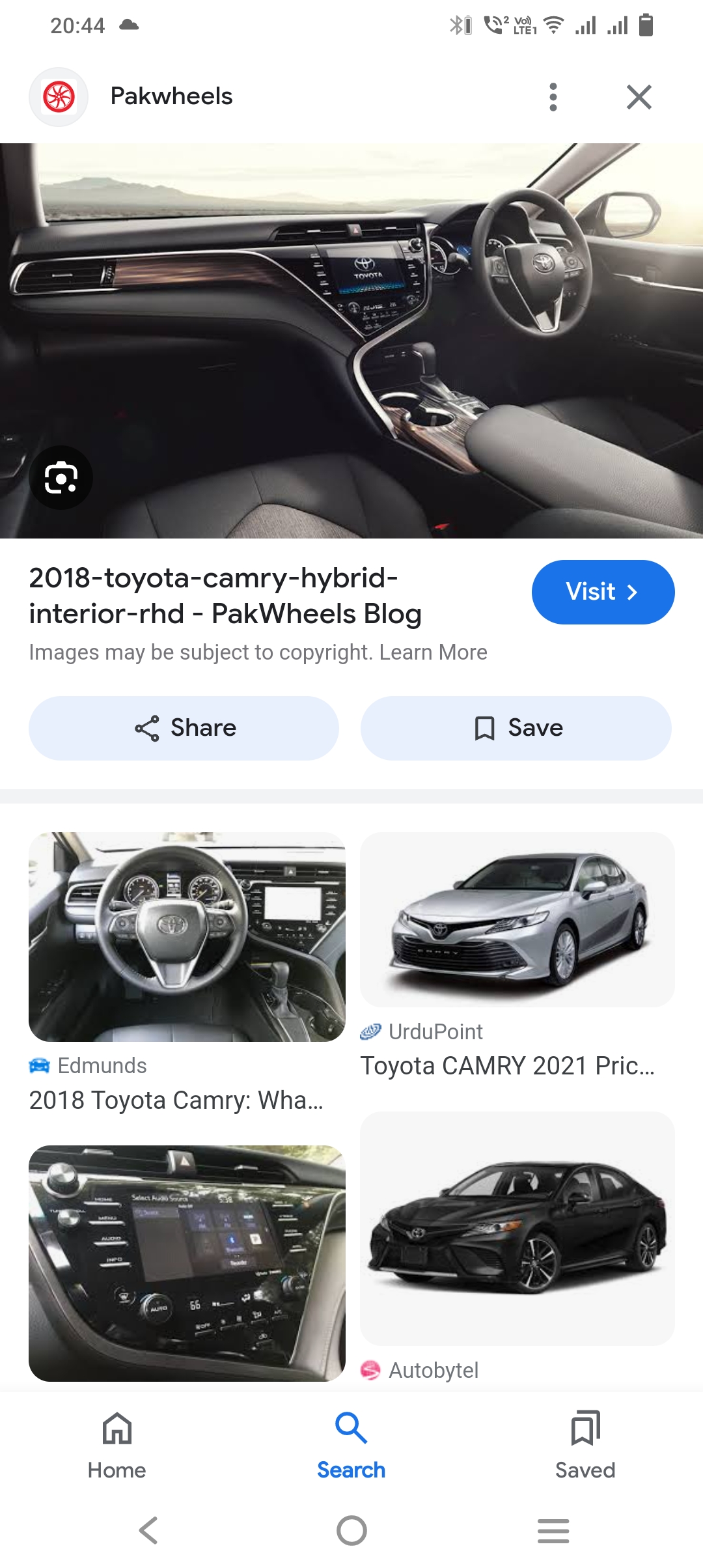Visit the PakWheels Blog page
The image size is (703, 1568).
tap(603, 592)
